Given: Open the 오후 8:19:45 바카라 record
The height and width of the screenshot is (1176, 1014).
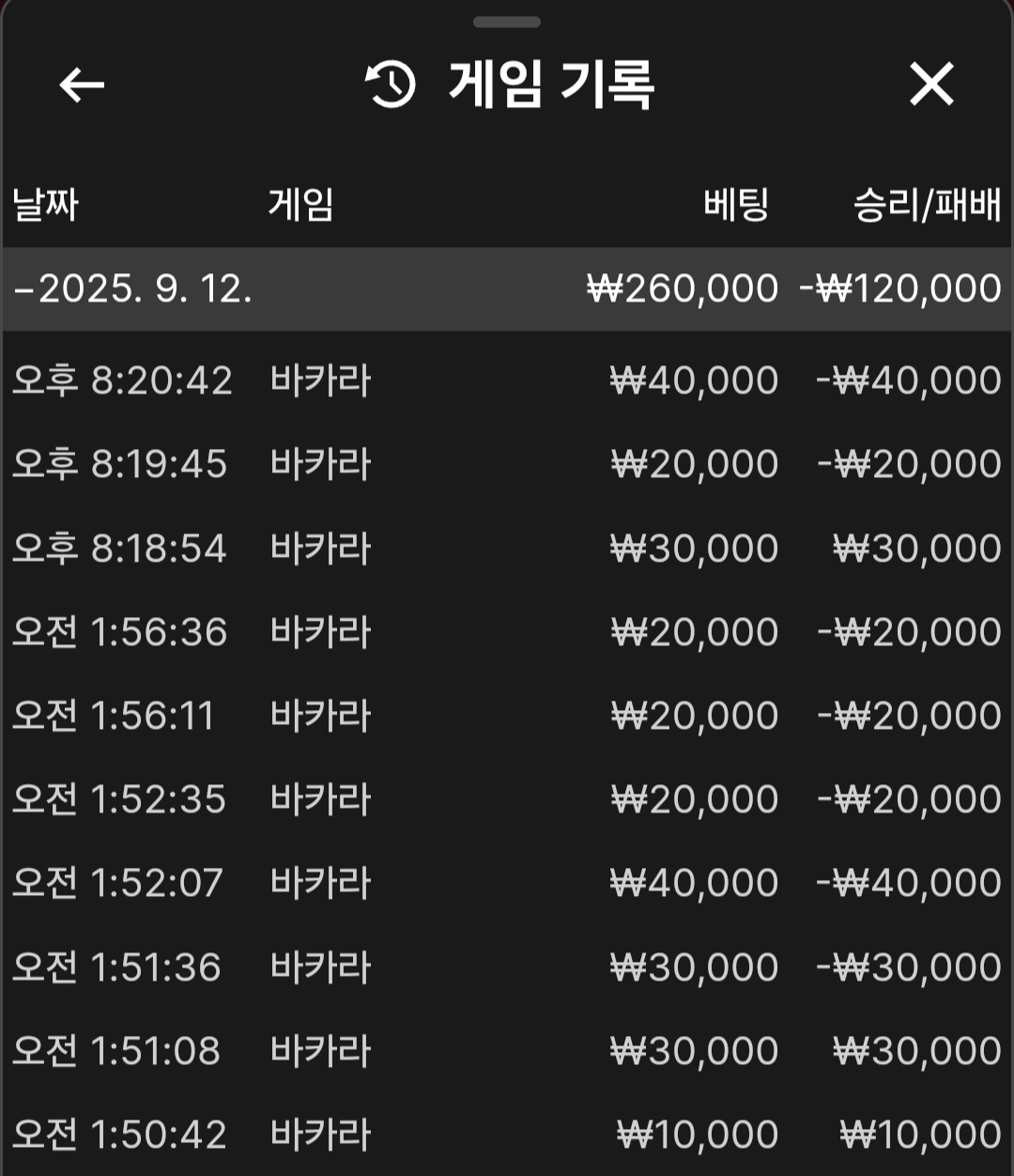Looking at the screenshot, I should [x=507, y=464].
